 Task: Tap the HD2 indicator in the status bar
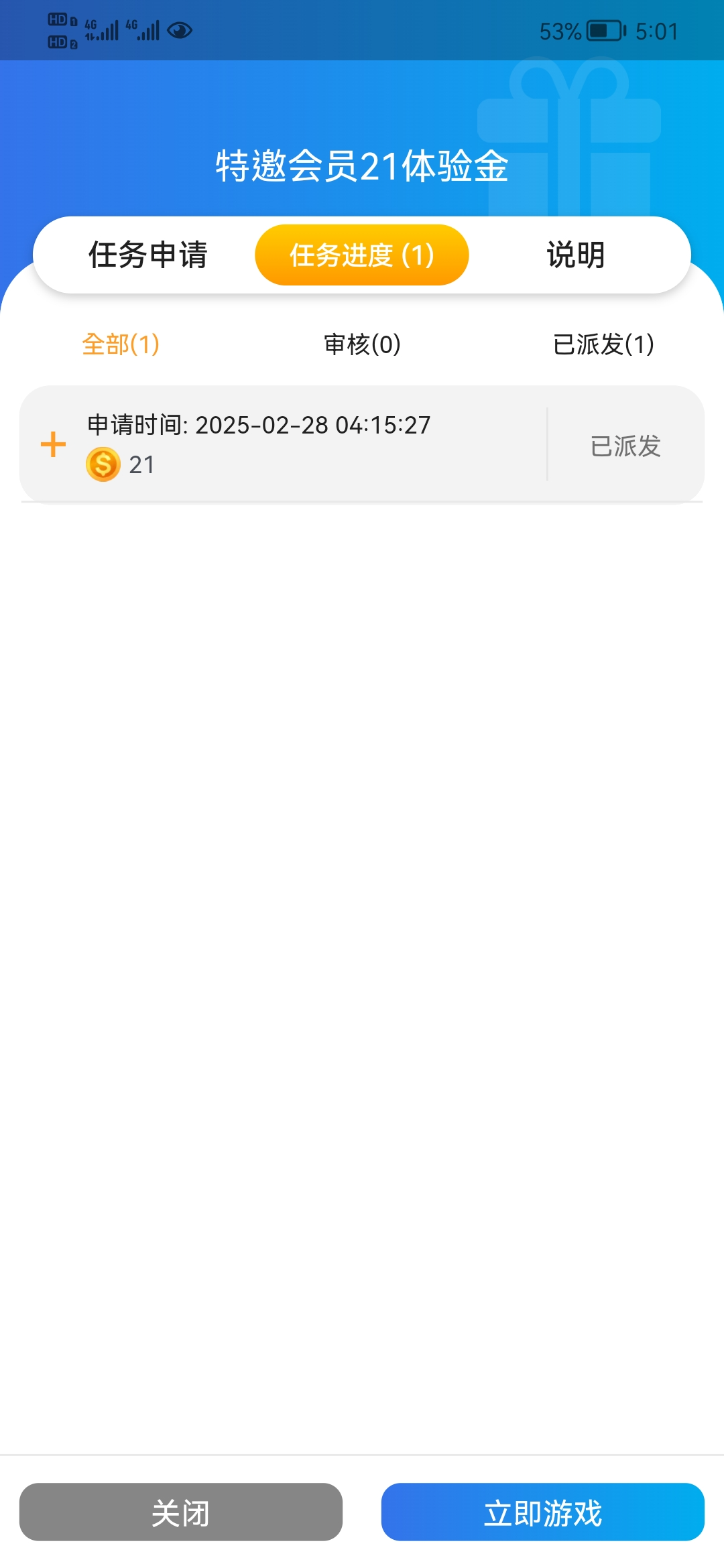[59, 42]
